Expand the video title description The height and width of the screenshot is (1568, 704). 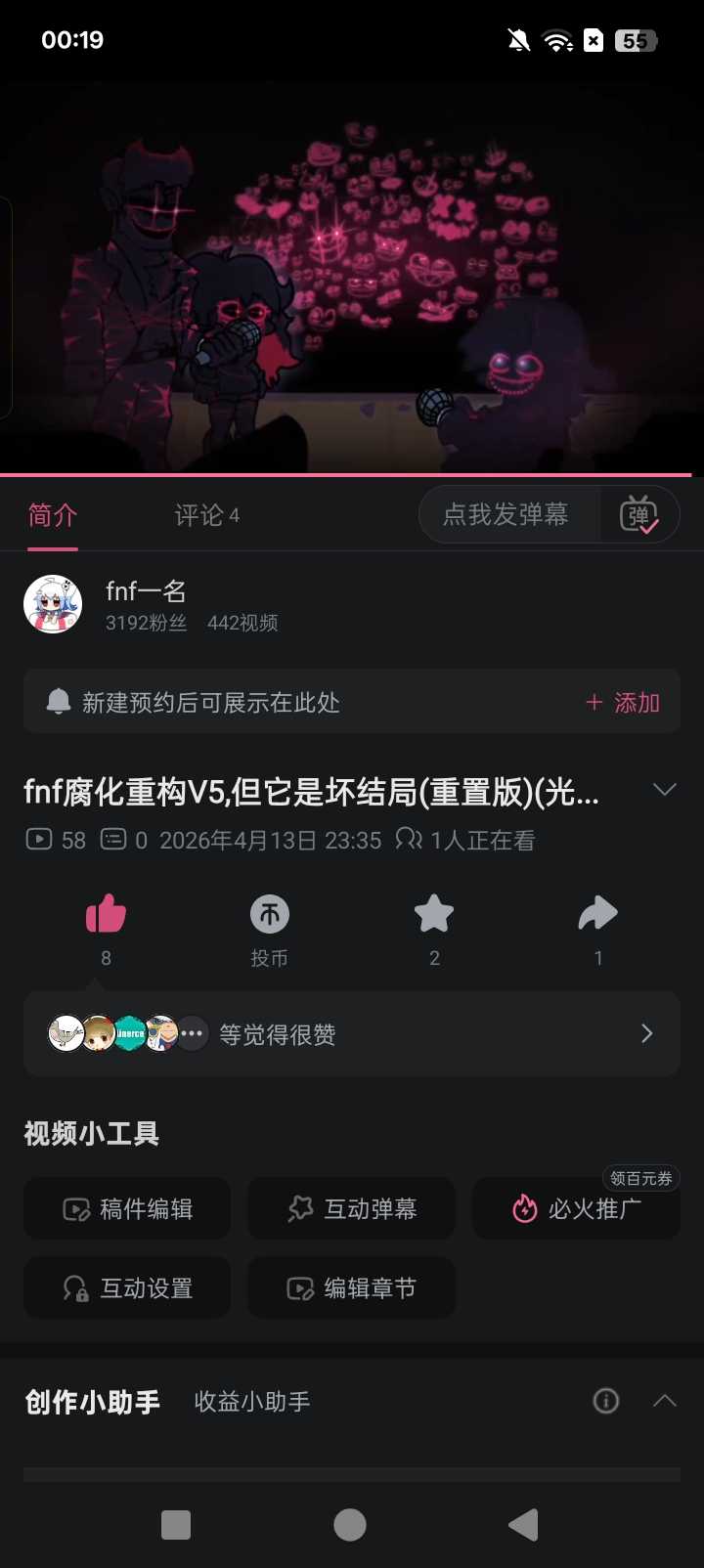coord(664,790)
